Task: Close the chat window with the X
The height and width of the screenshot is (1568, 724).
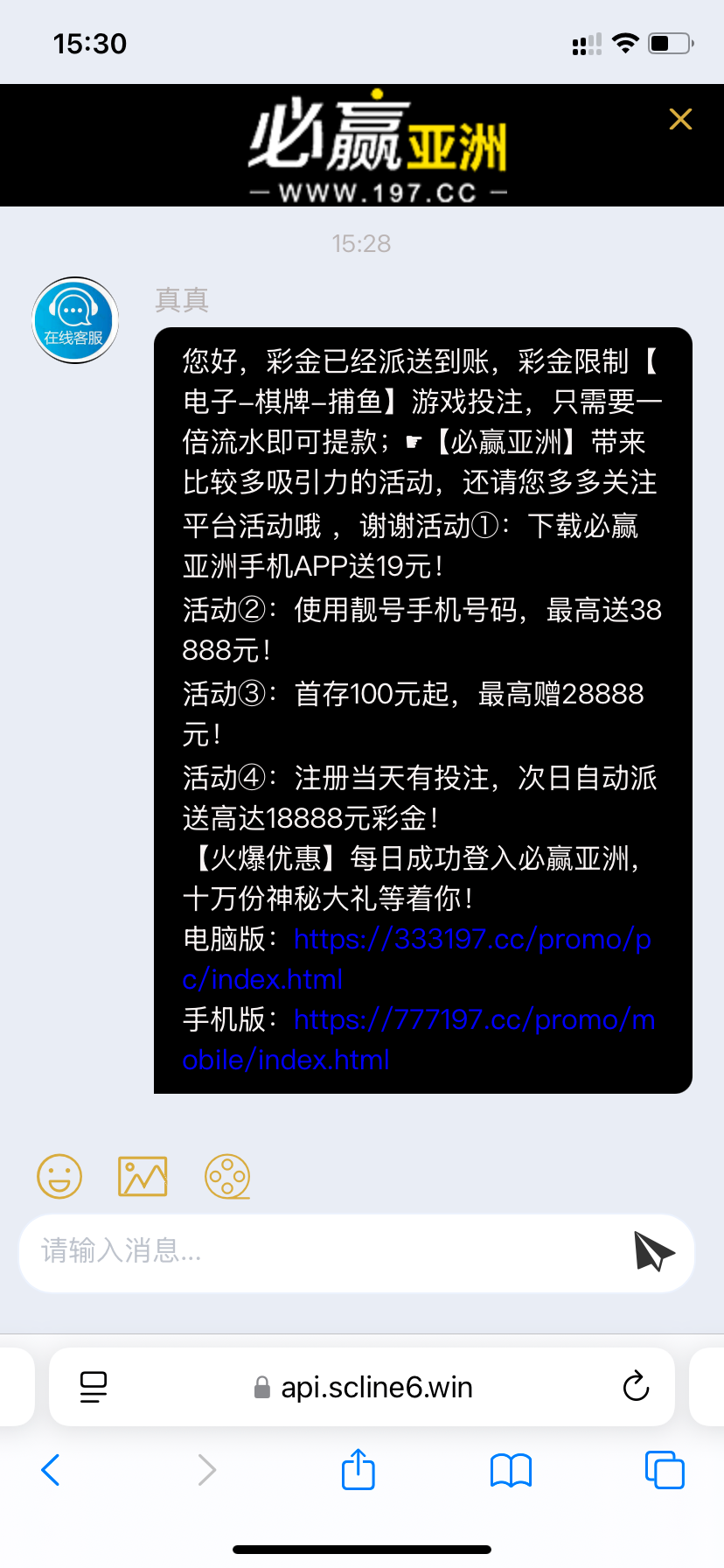Action: [680, 119]
